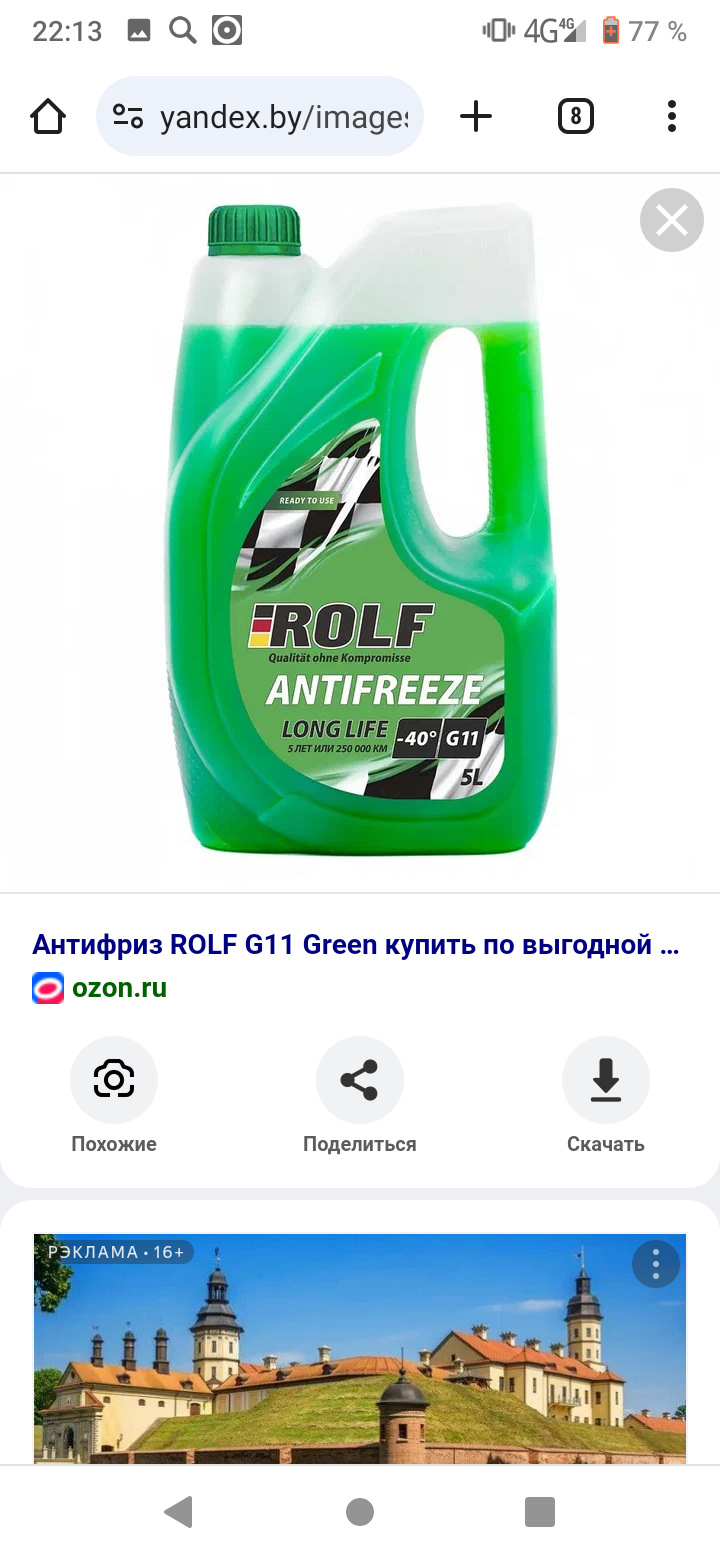The image size is (720, 1560).
Task: Open the Антифриз ROLF G11 Green link
Action: [x=355, y=944]
